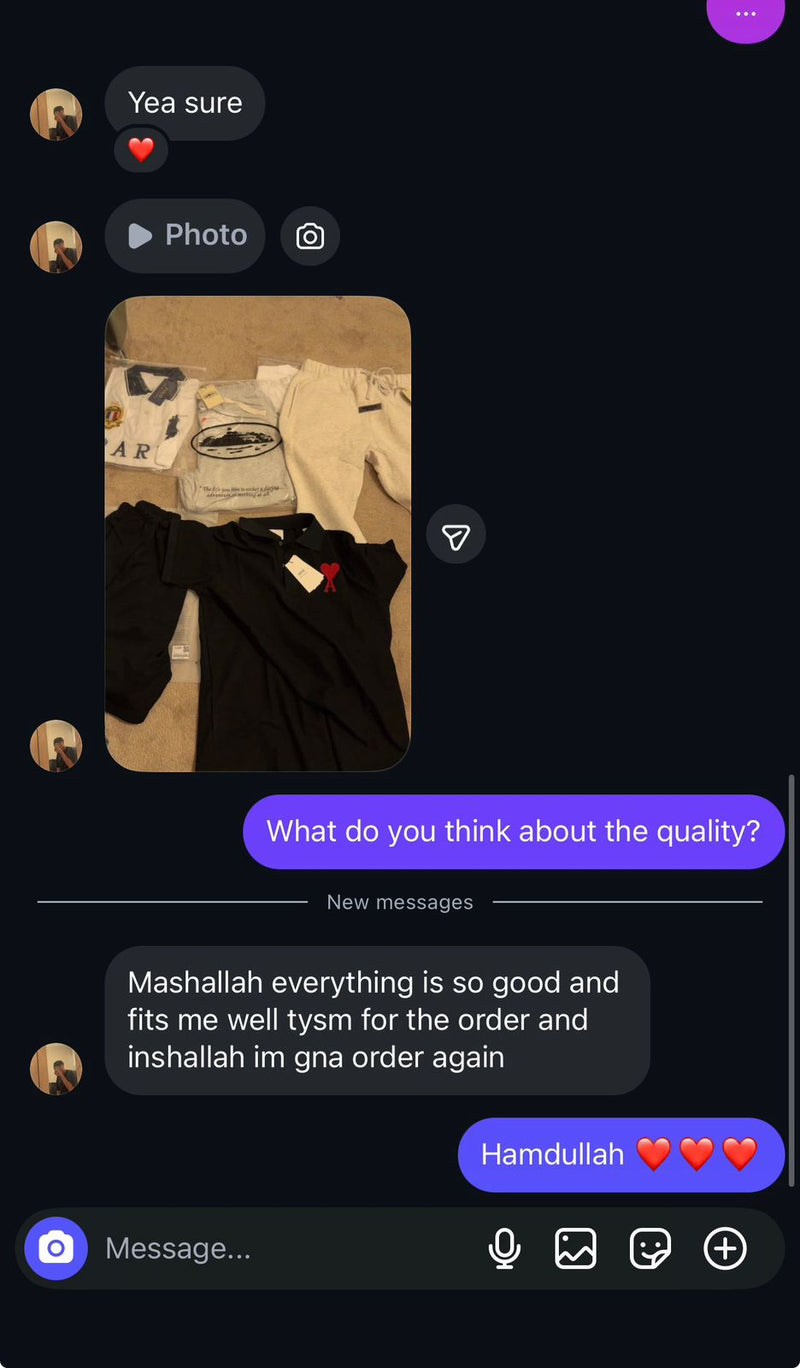Image resolution: width=800 pixels, height=1368 pixels.
Task: Open conversation options via the three-dot menu
Action: coord(745,14)
